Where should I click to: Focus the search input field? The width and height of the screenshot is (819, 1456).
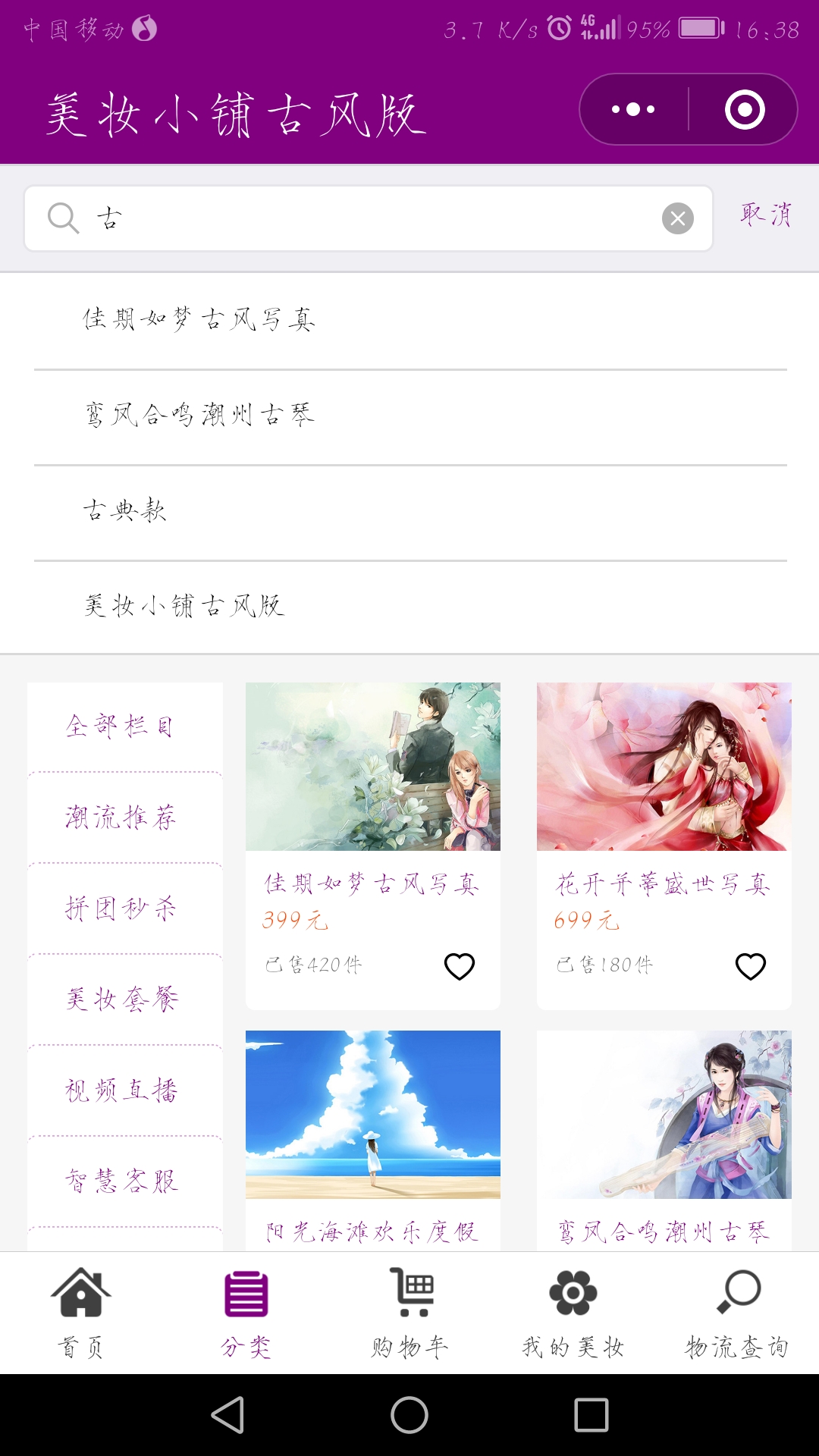point(364,219)
